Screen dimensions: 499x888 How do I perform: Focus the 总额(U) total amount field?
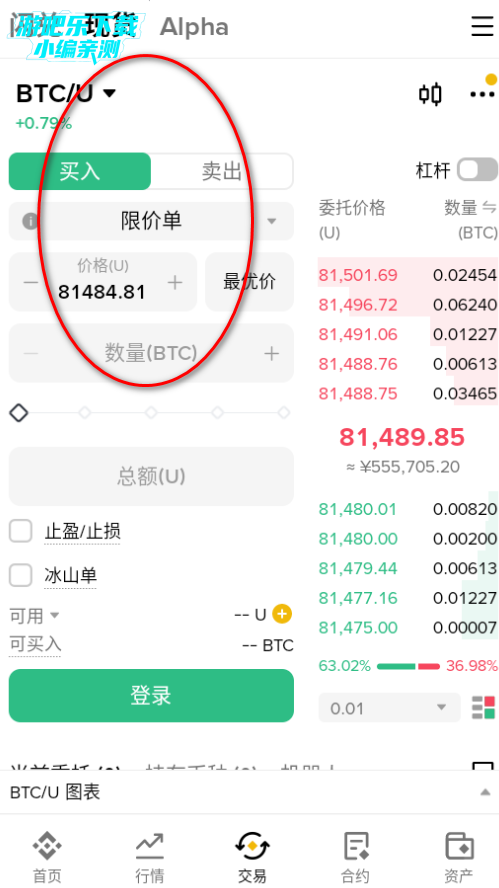[151, 476]
